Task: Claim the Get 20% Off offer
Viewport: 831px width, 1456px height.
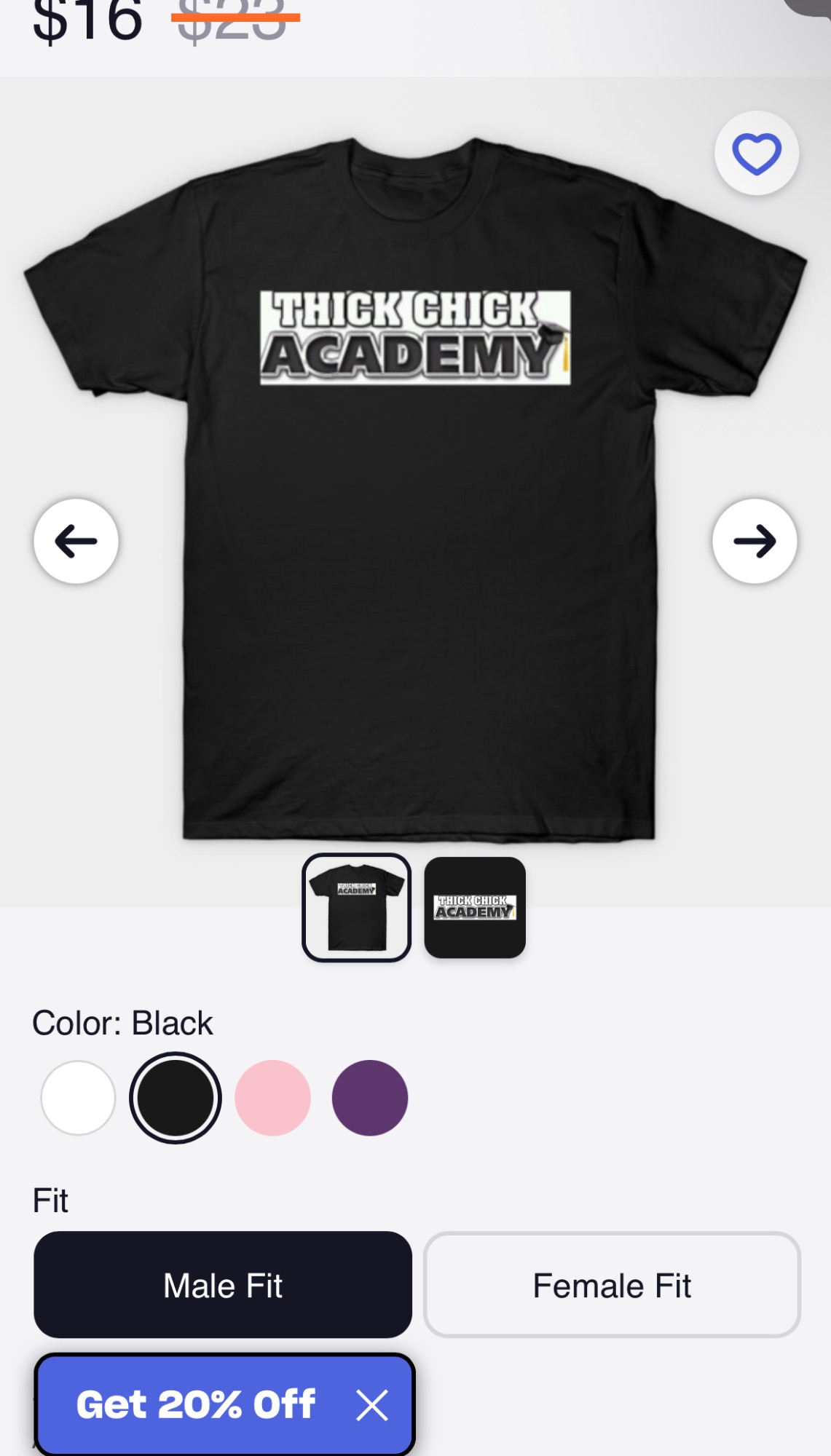Action: click(x=196, y=1404)
